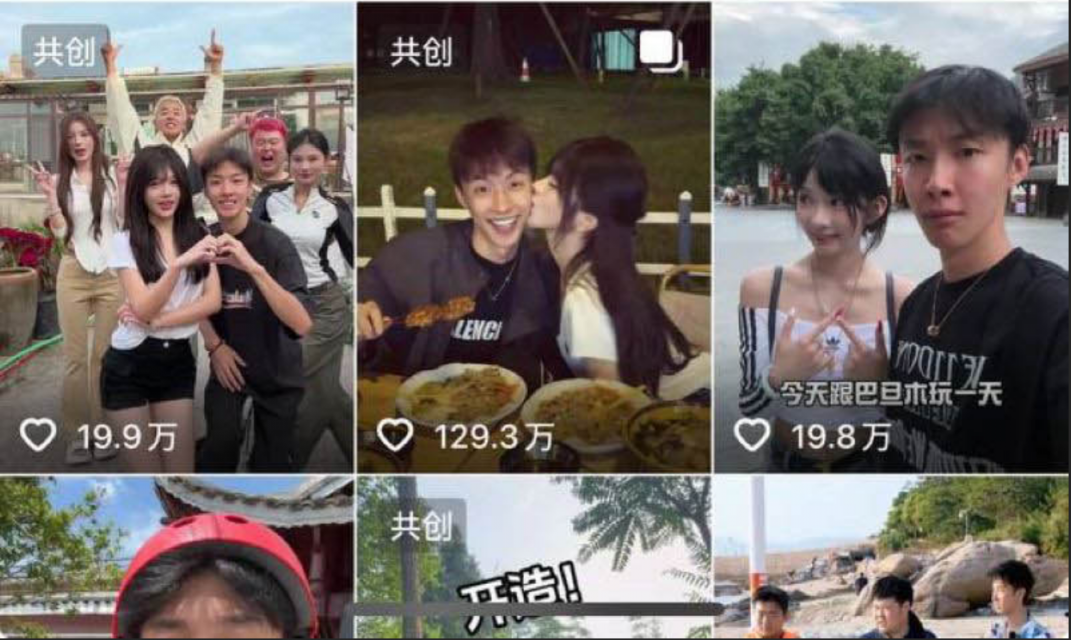Open the rocky beach video tile
1071x640 pixels.
(890, 558)
